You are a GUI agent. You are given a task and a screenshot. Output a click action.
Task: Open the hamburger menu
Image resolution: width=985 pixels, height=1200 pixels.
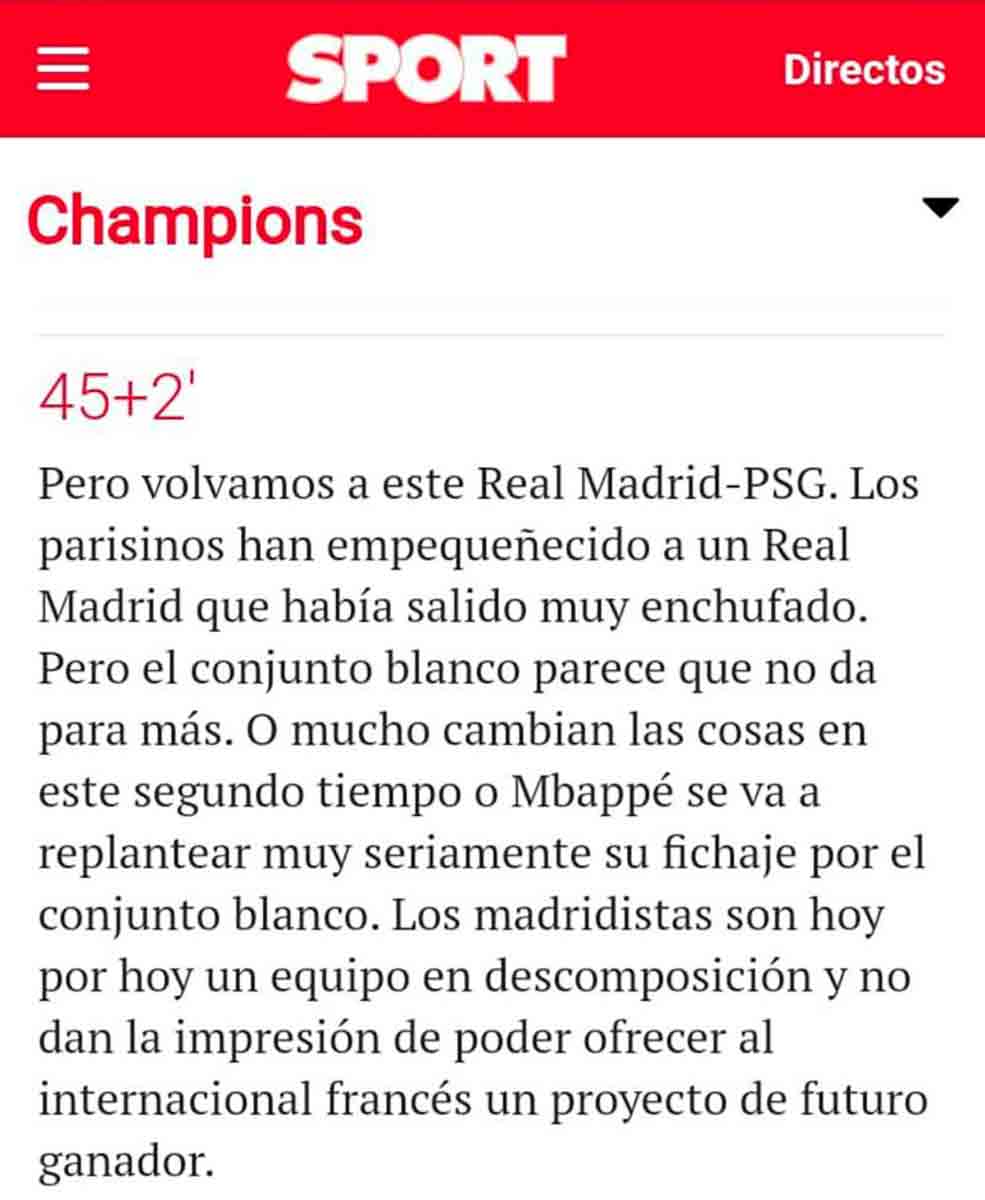pos(63,69)
